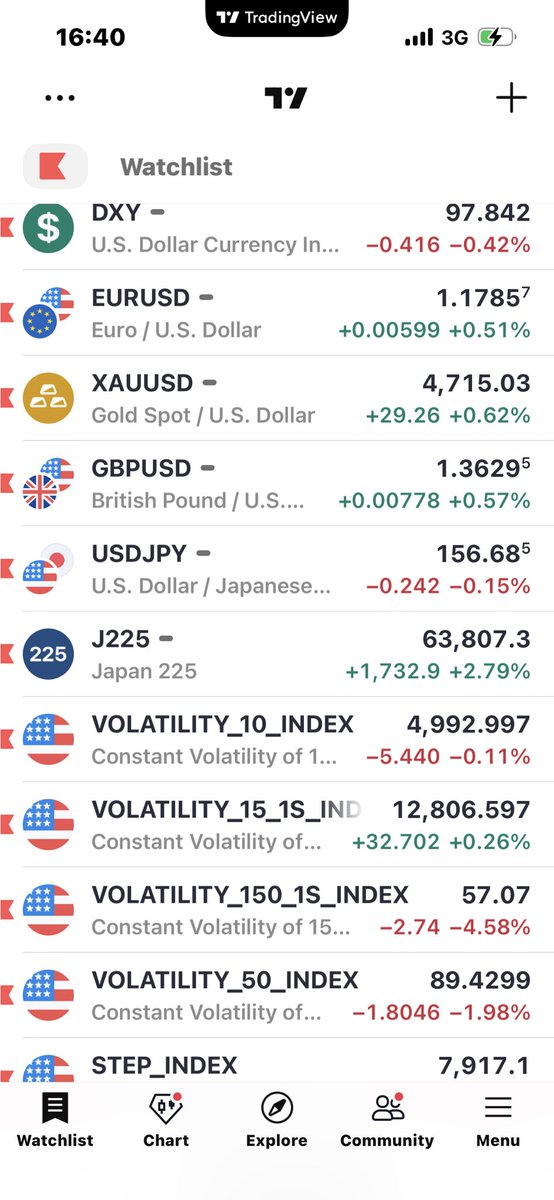The width and height of the screenshot is (554, 1200).
Task: Open VOLATILITY_50_INDEX symbol
Action: point(277,995)
